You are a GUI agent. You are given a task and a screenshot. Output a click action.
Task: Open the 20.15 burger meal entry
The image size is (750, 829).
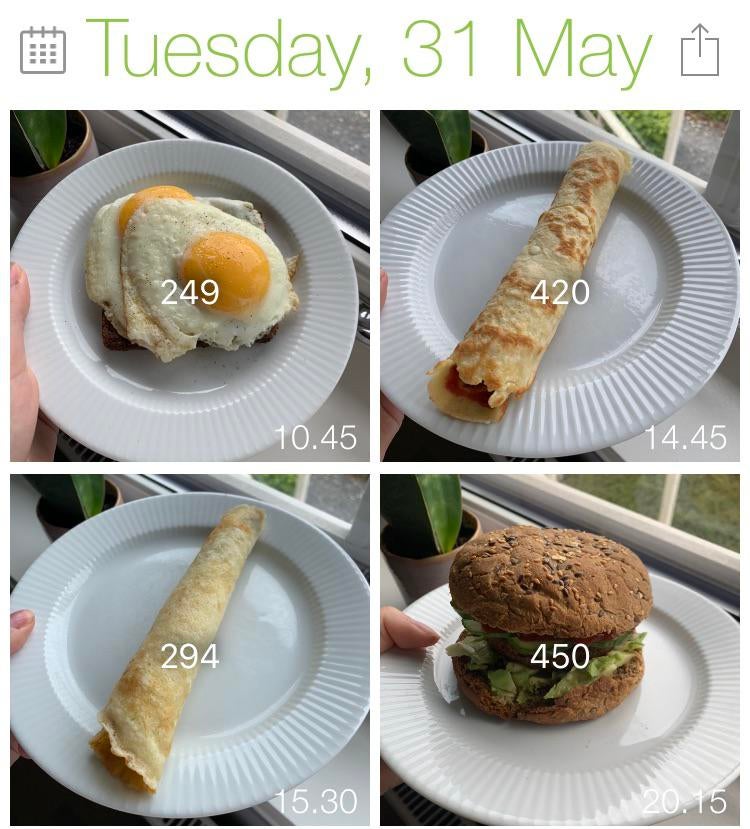560,650
